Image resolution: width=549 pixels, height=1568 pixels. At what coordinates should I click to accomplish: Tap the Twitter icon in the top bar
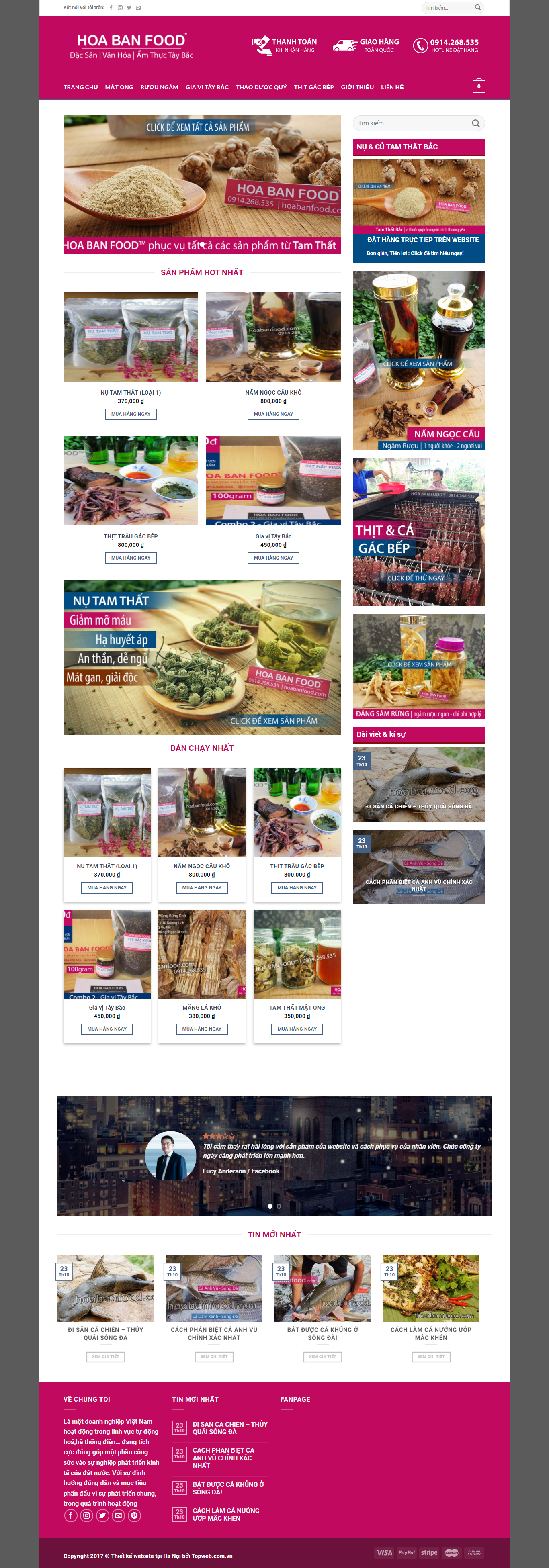(129, 8)
